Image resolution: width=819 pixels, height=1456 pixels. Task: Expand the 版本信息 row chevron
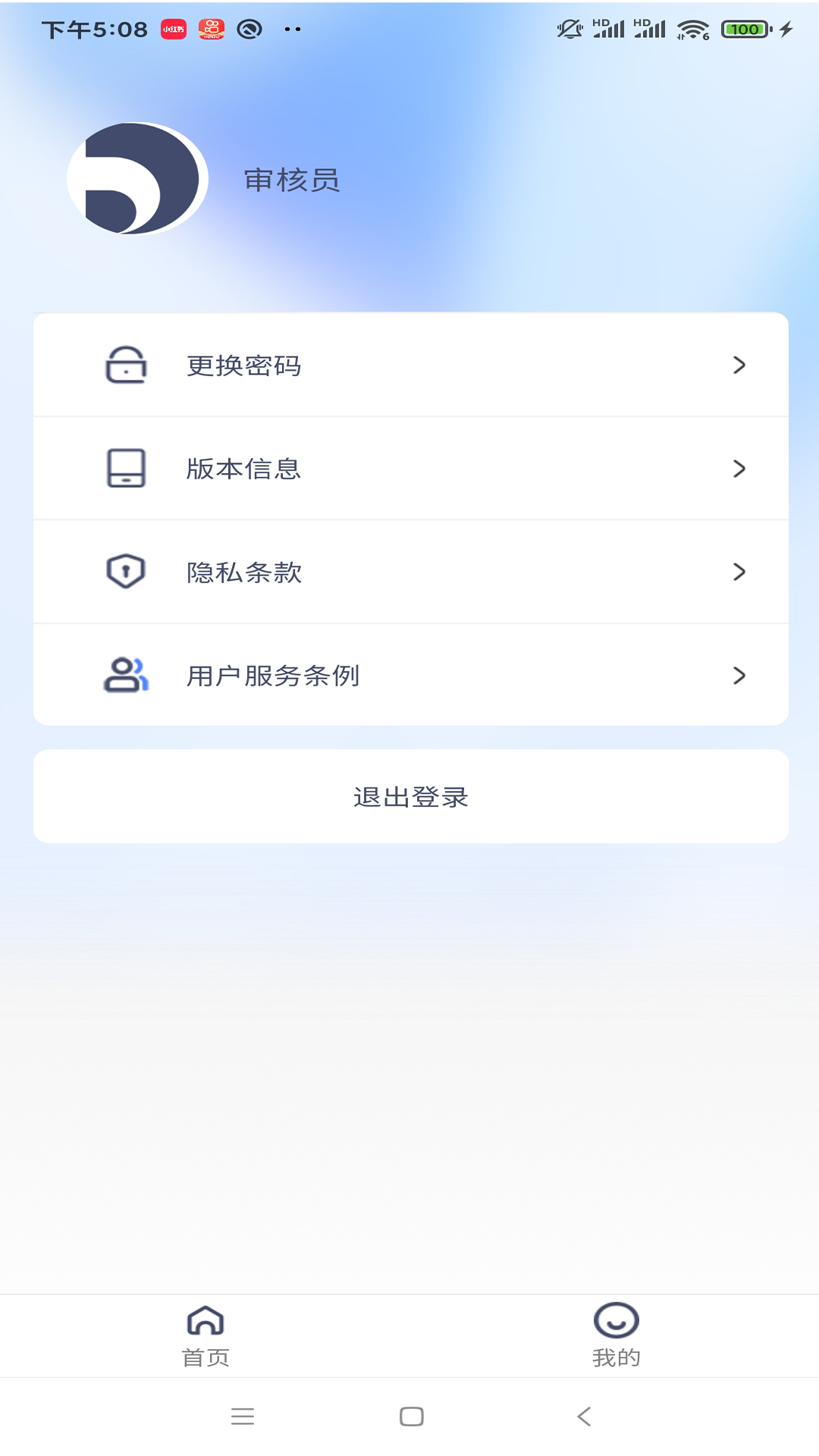click(x=739, y=468)
